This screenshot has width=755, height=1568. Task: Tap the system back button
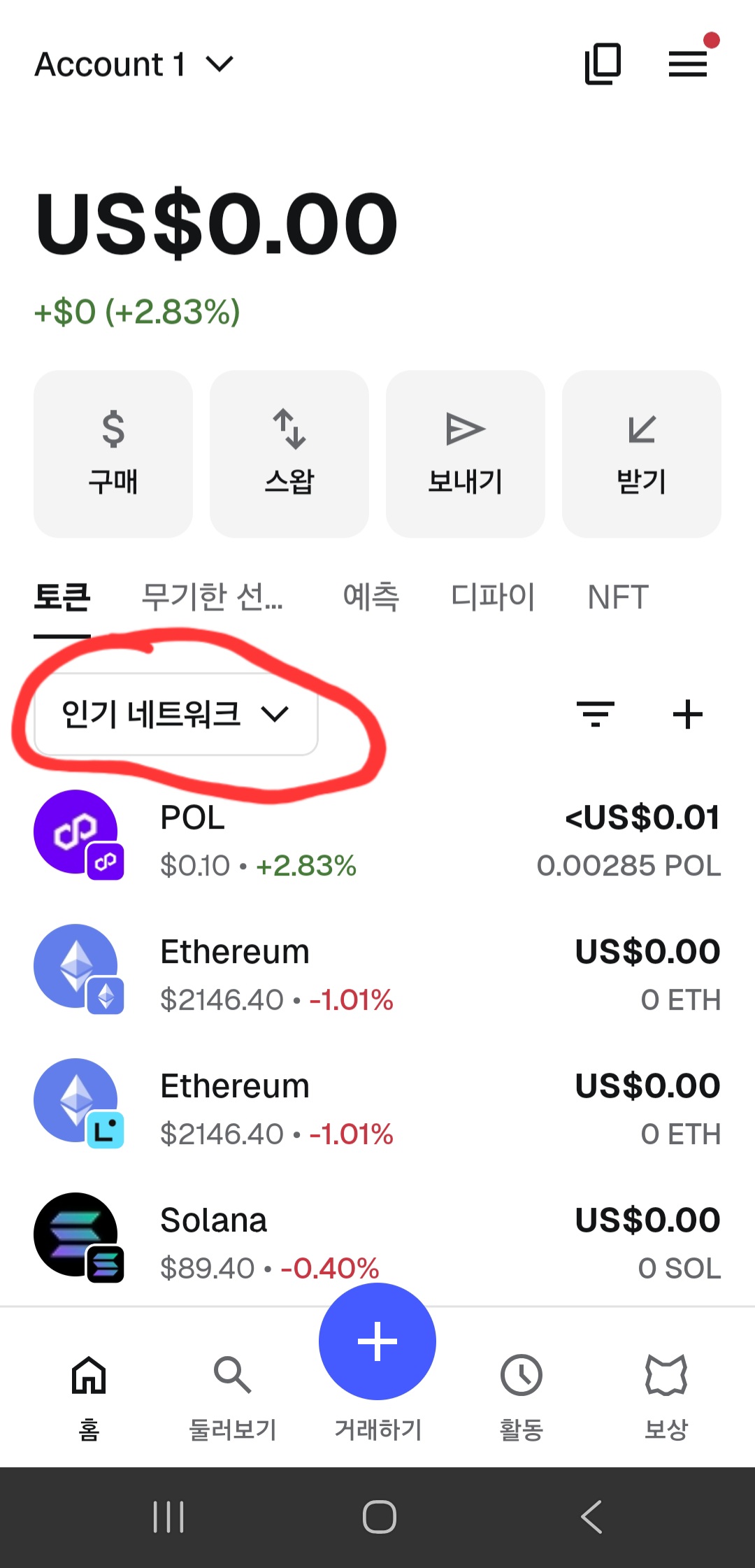[x=591, y=1517]
